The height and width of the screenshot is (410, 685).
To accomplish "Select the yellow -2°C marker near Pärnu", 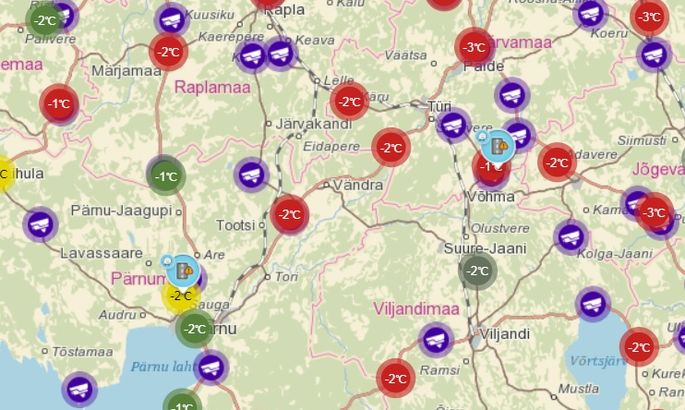I will pos(179,295).
